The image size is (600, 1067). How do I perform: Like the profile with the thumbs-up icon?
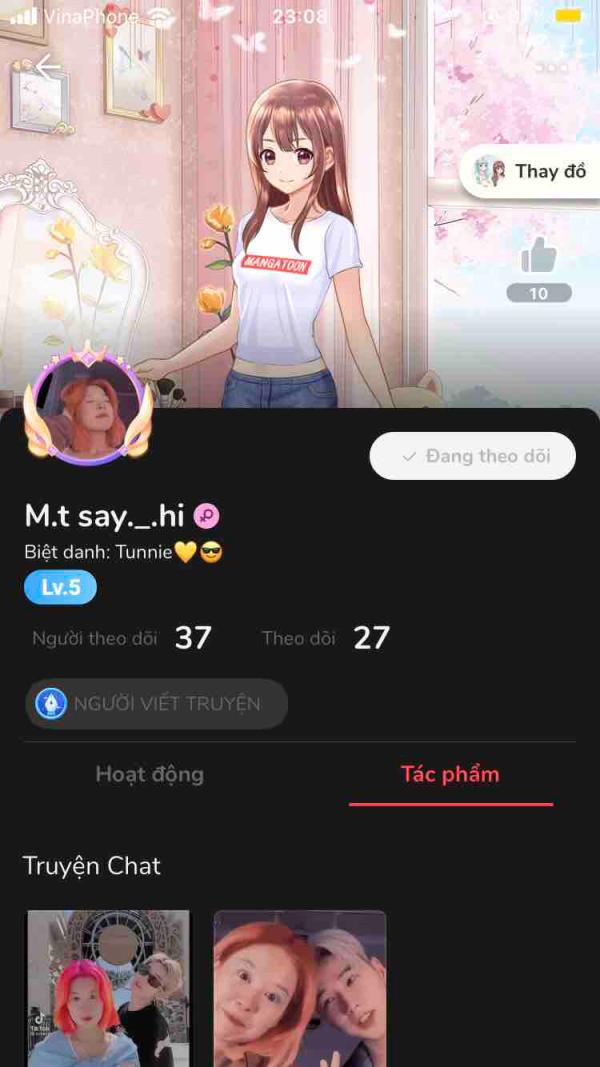tap(538, 256)
